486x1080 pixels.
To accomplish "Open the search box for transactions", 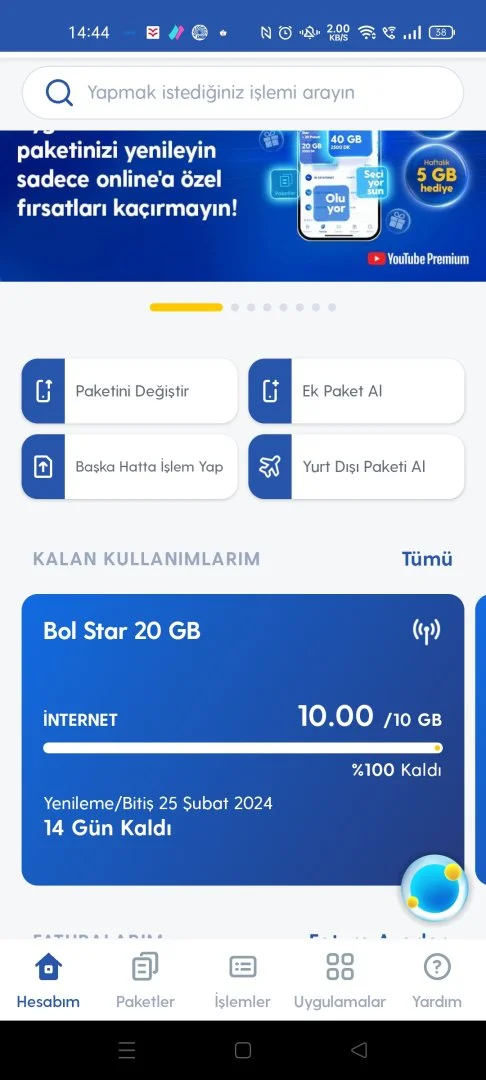I will pos(242,92).
